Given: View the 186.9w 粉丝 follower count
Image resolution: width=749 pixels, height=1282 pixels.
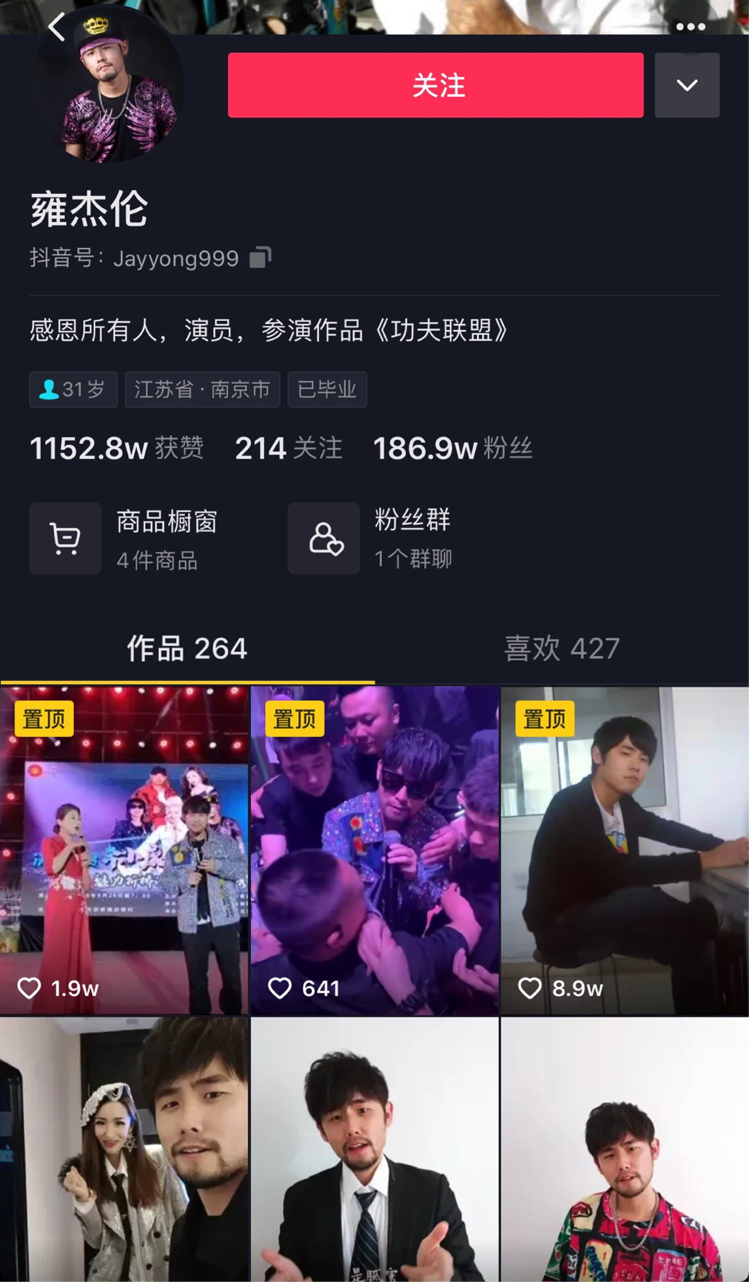Looking at the screenshot, I should pyautogui.click(x=452, y=449).
